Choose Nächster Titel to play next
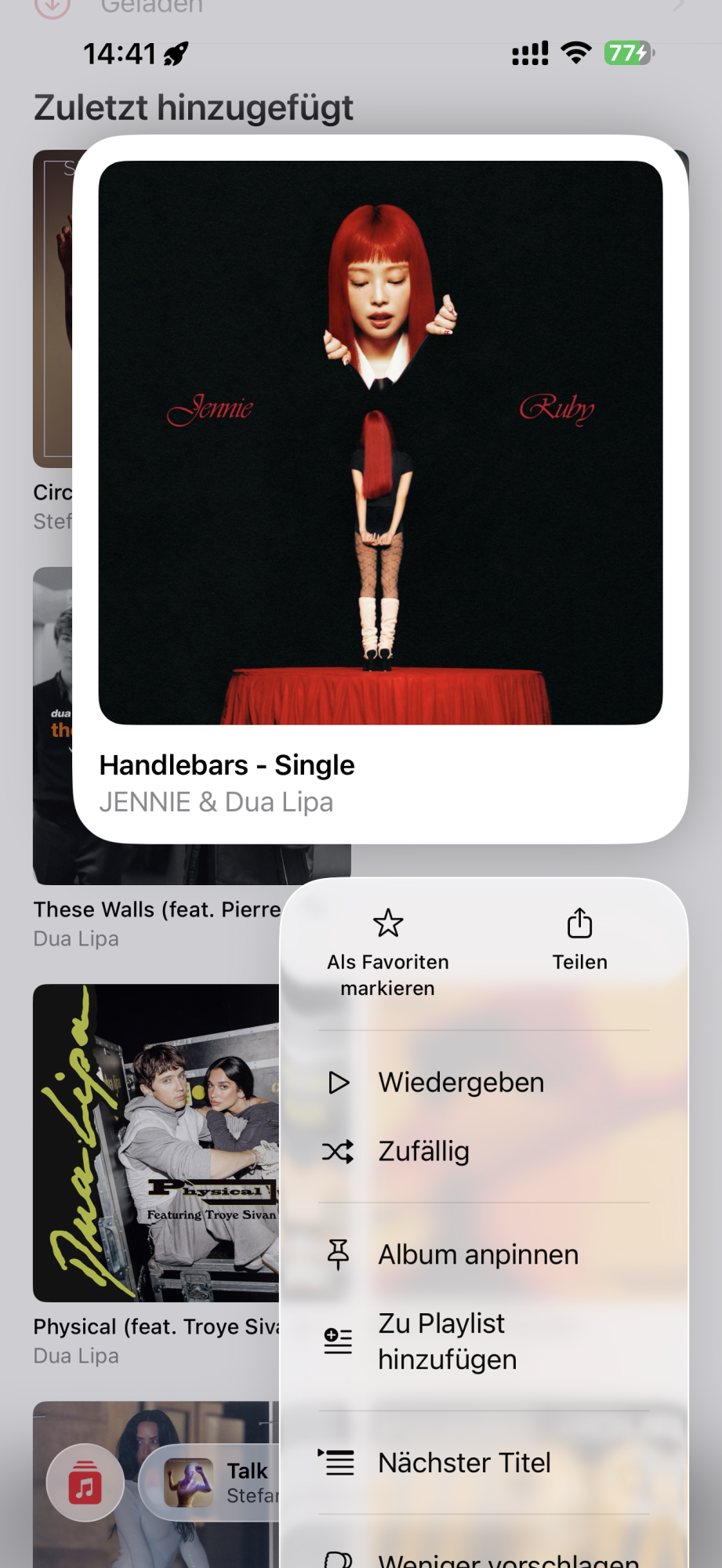Image resolution: width=722 pixels, height=1568 pixels. [464, 1463]
